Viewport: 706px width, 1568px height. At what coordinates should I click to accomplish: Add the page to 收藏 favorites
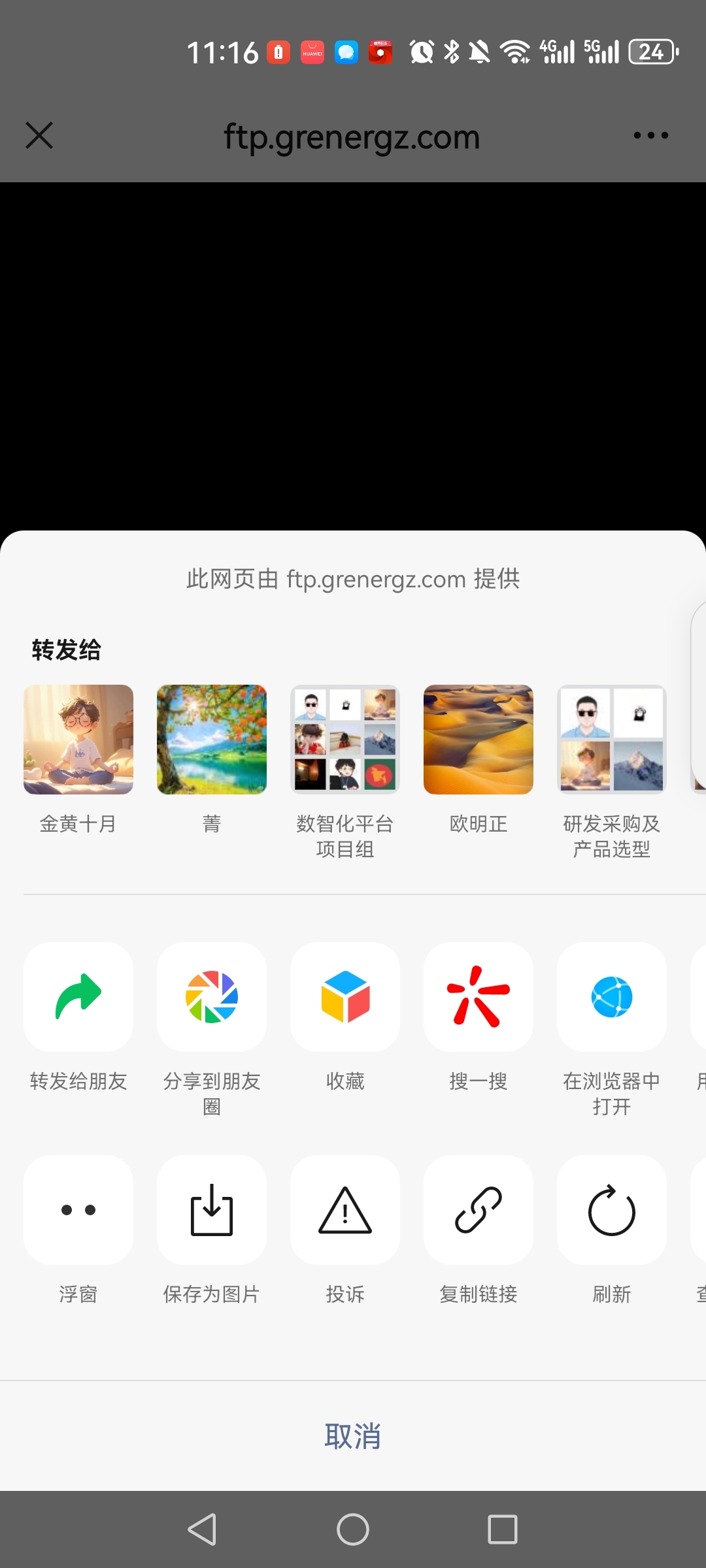coord(345,997)
